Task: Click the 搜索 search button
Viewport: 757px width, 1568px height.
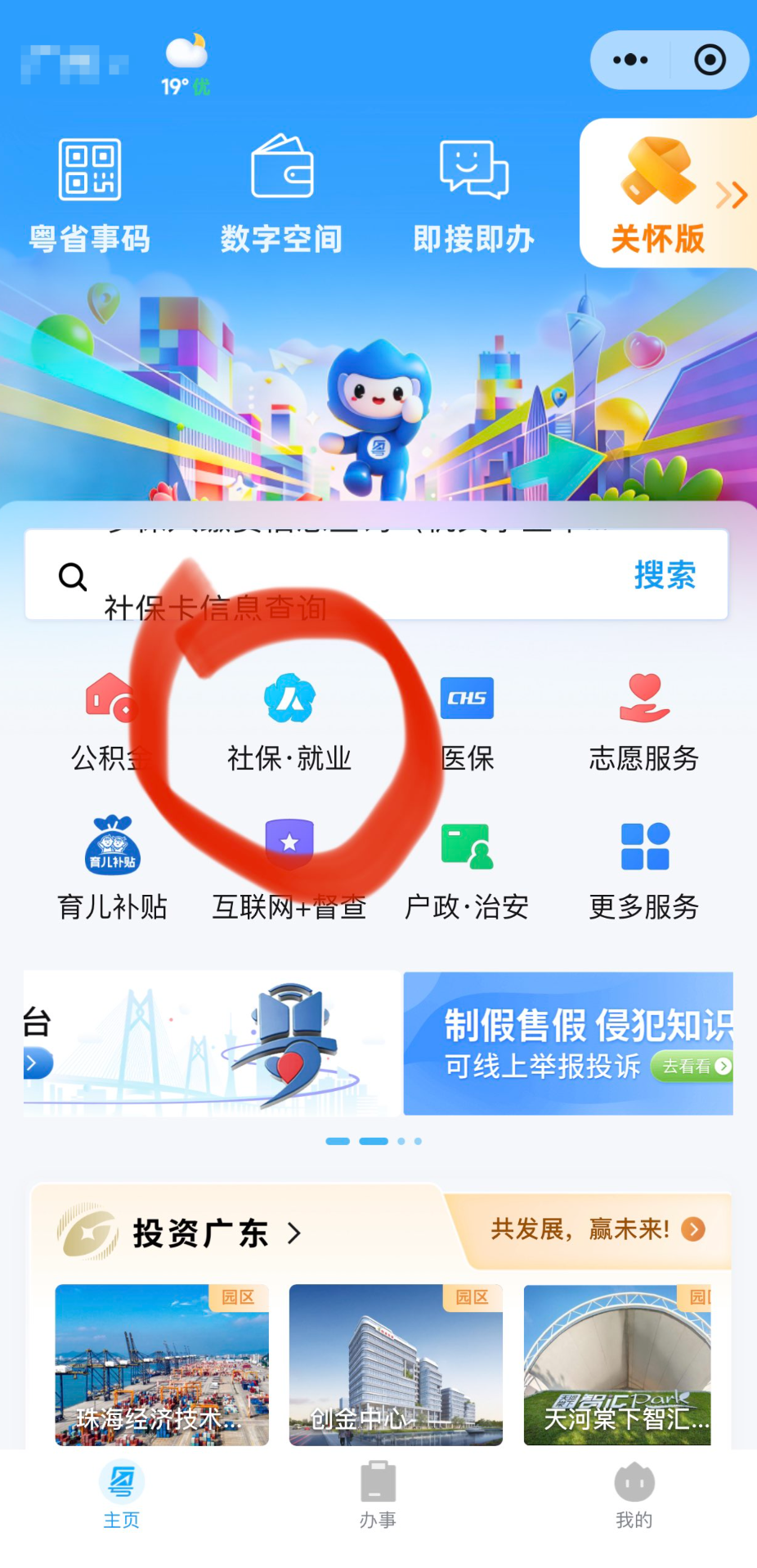Action: pos(665,577)
